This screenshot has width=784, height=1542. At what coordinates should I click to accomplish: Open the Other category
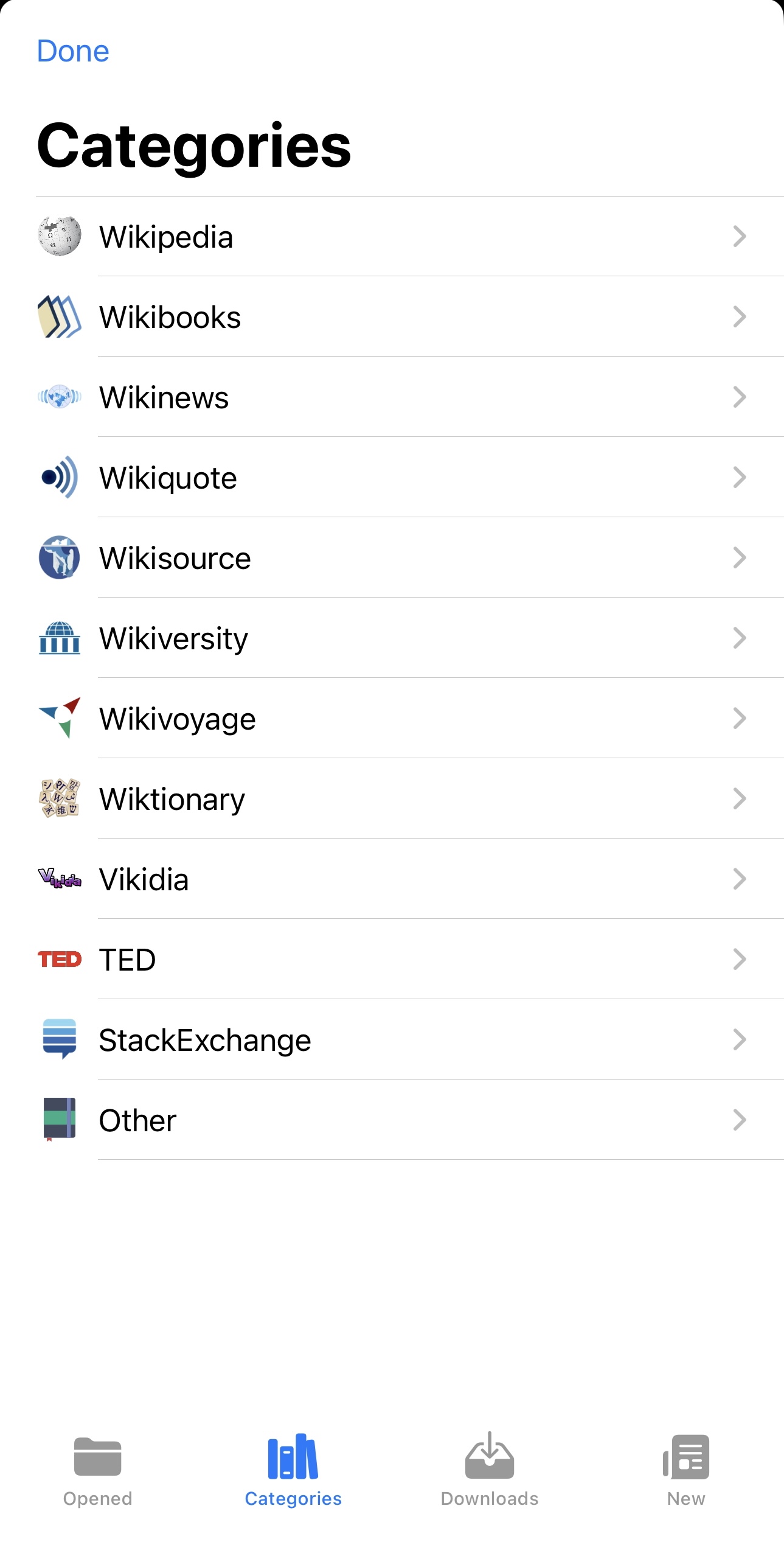click(392, 1120)
